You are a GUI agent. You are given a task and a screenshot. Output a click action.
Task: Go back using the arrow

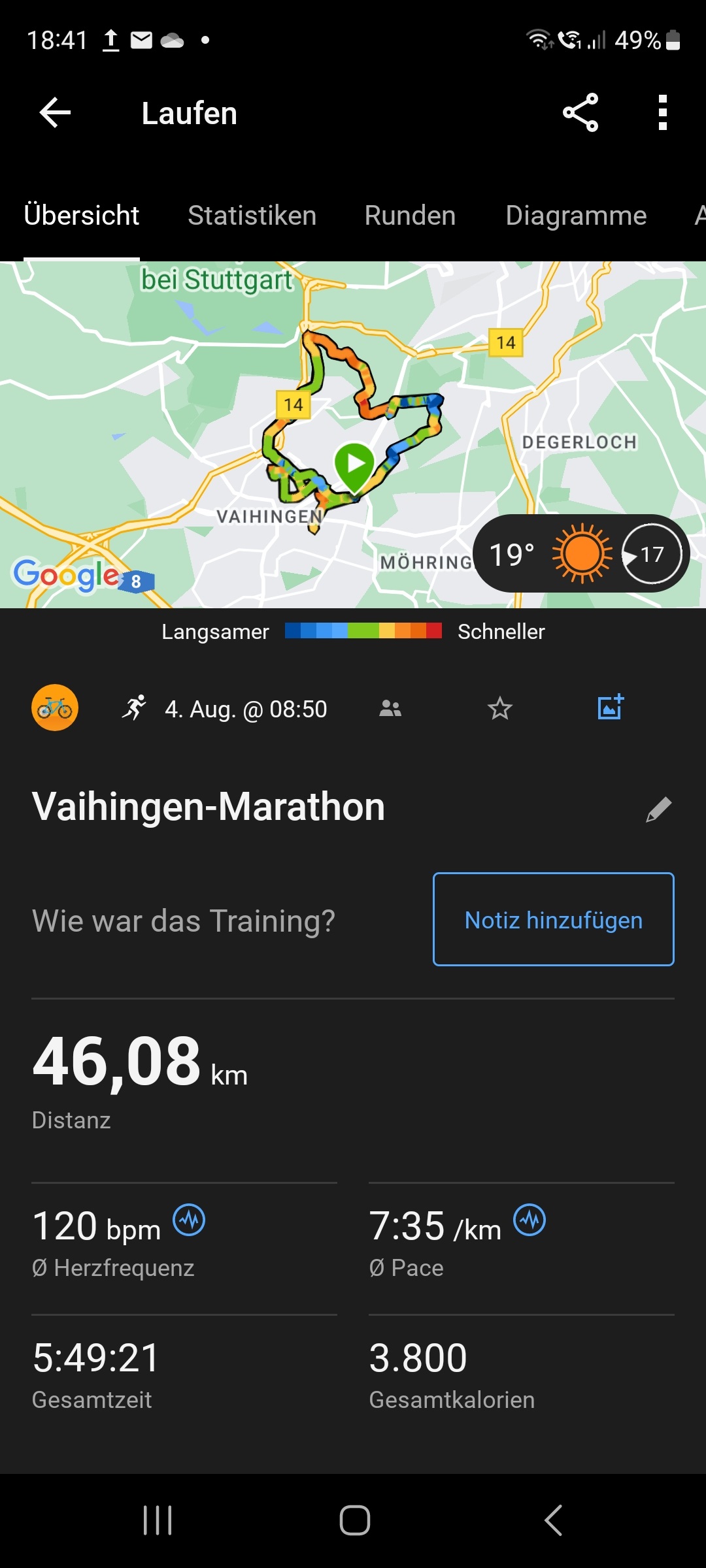tap(55, 113)
